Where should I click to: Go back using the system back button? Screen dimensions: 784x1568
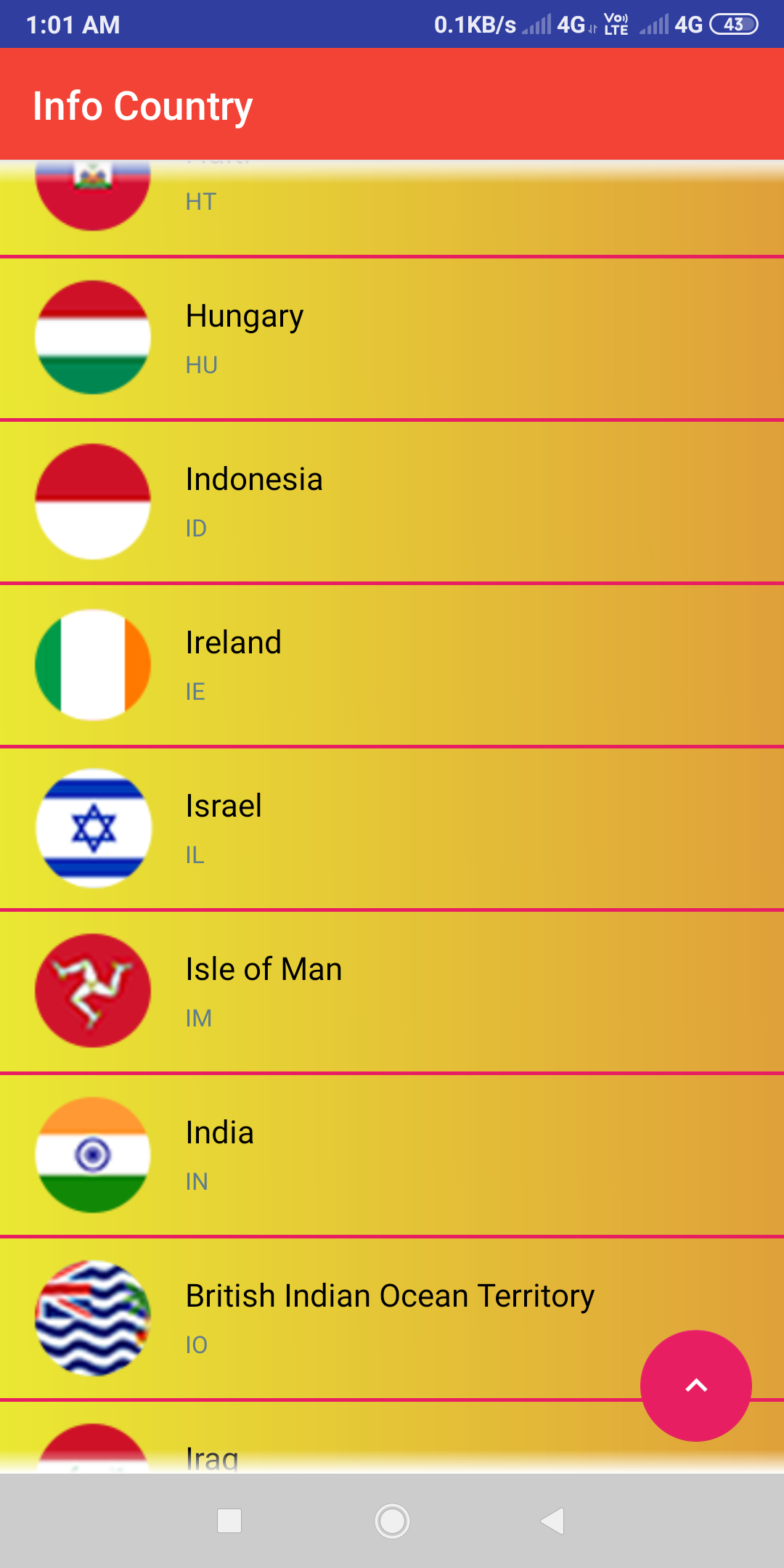(x=552, y=1521)
